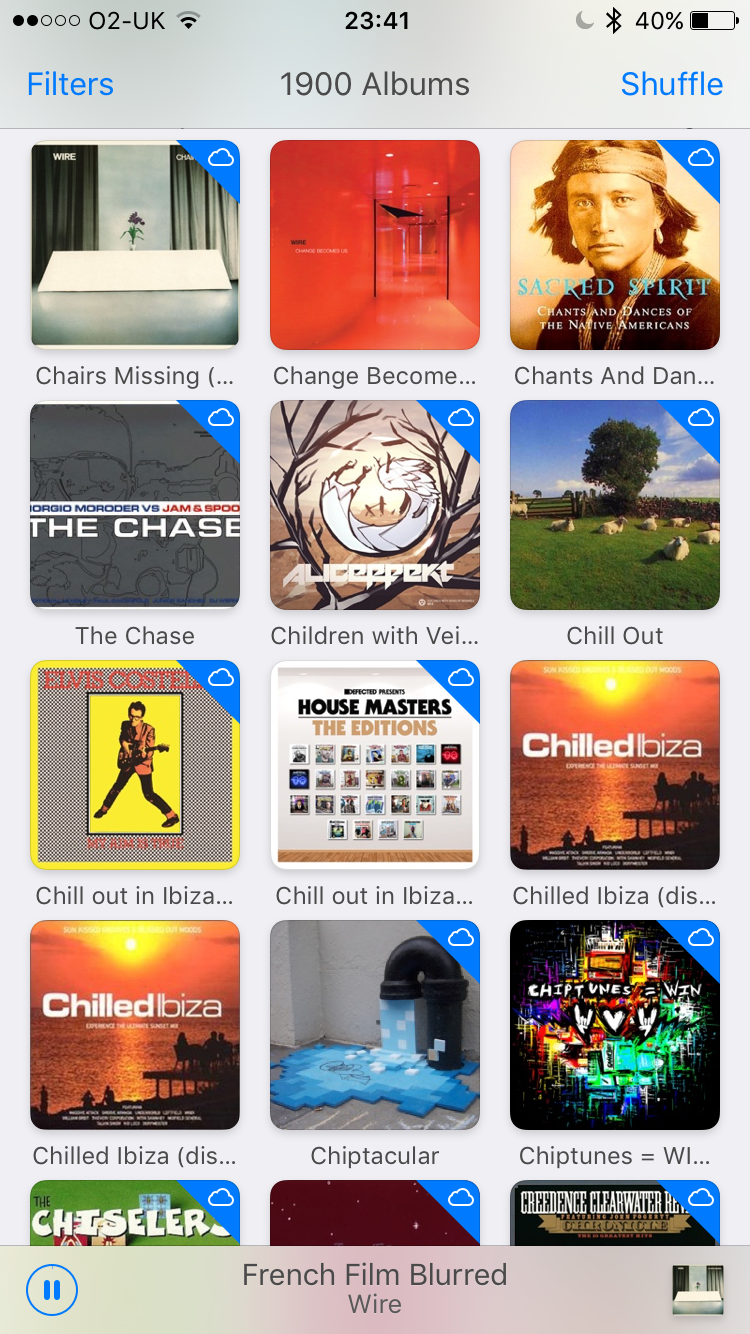Open the Chairs Missing album
This screenshot has height=1334, width=750.
135,245
